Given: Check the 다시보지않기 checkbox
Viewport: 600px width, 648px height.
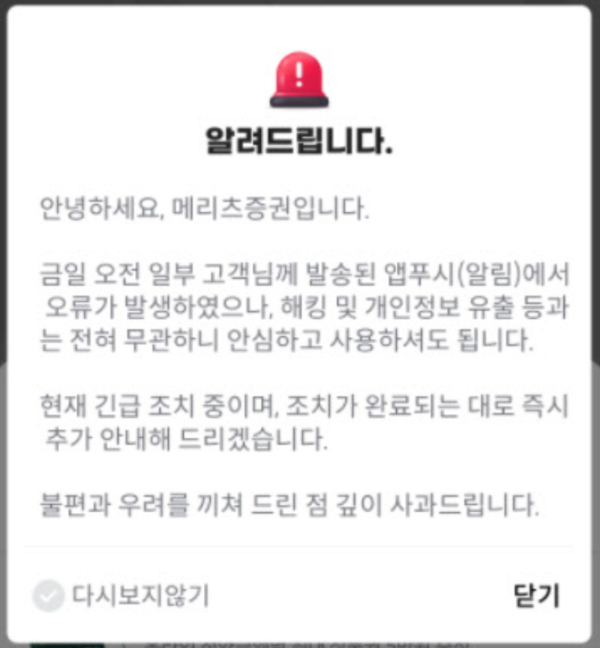Looking at the screenshot, I should (x=48, y=596).
